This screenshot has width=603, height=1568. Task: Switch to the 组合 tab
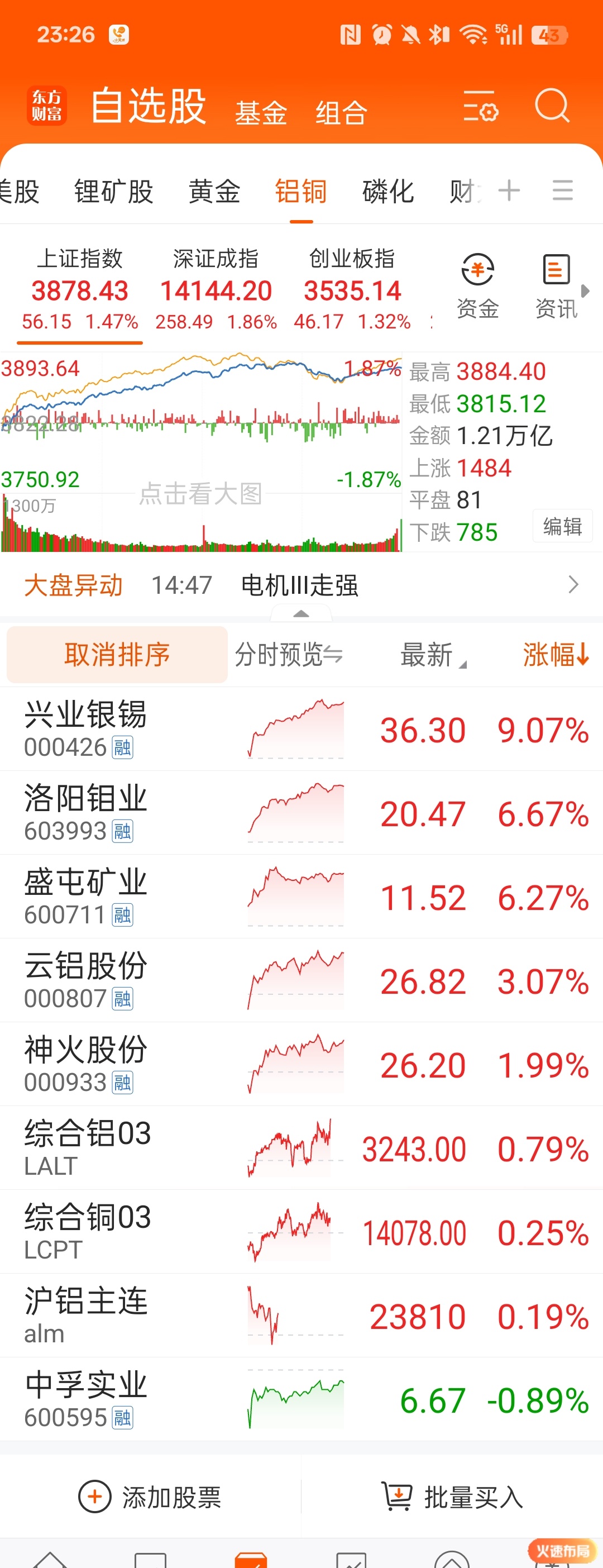pyautogui.click(x=341, y=113)
